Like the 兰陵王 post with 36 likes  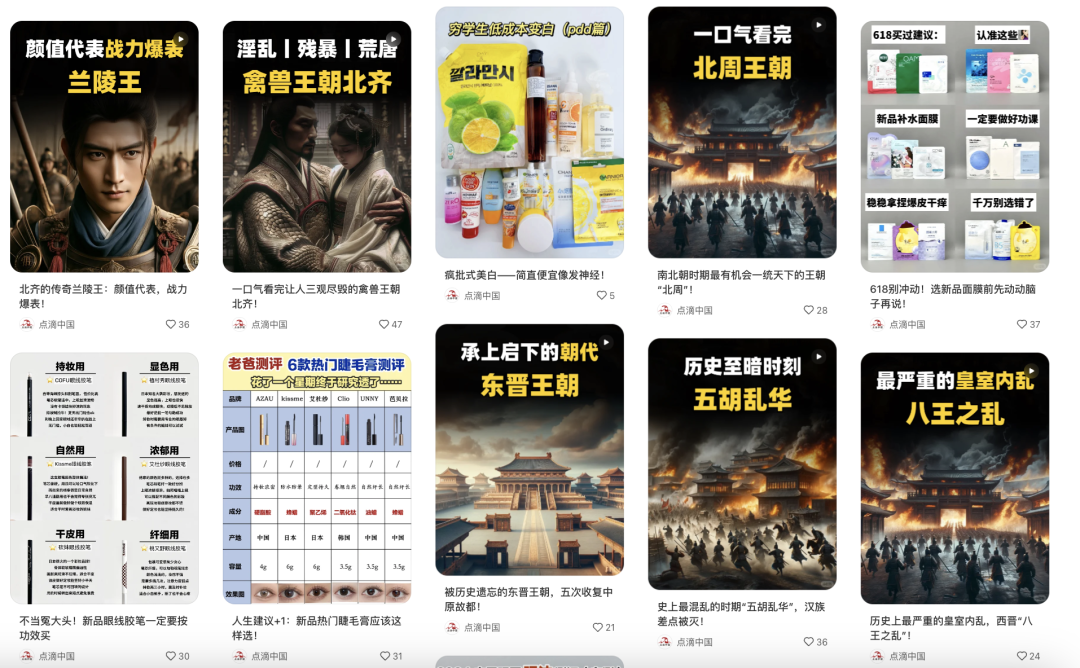(x=171, y=324)
